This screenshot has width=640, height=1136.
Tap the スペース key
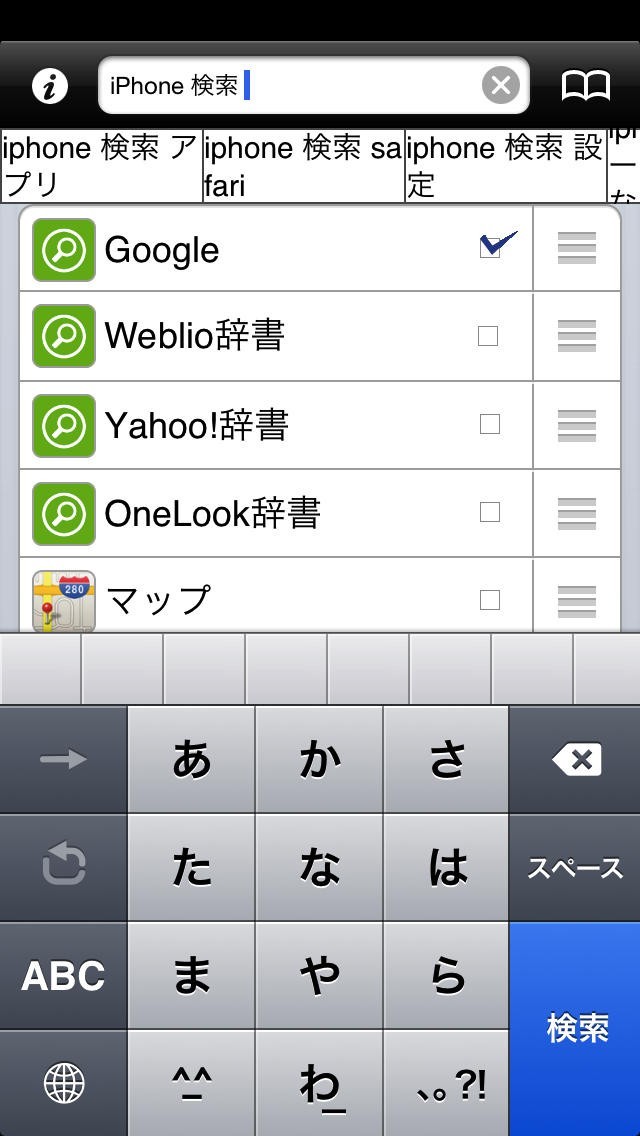tap(575, 868)
